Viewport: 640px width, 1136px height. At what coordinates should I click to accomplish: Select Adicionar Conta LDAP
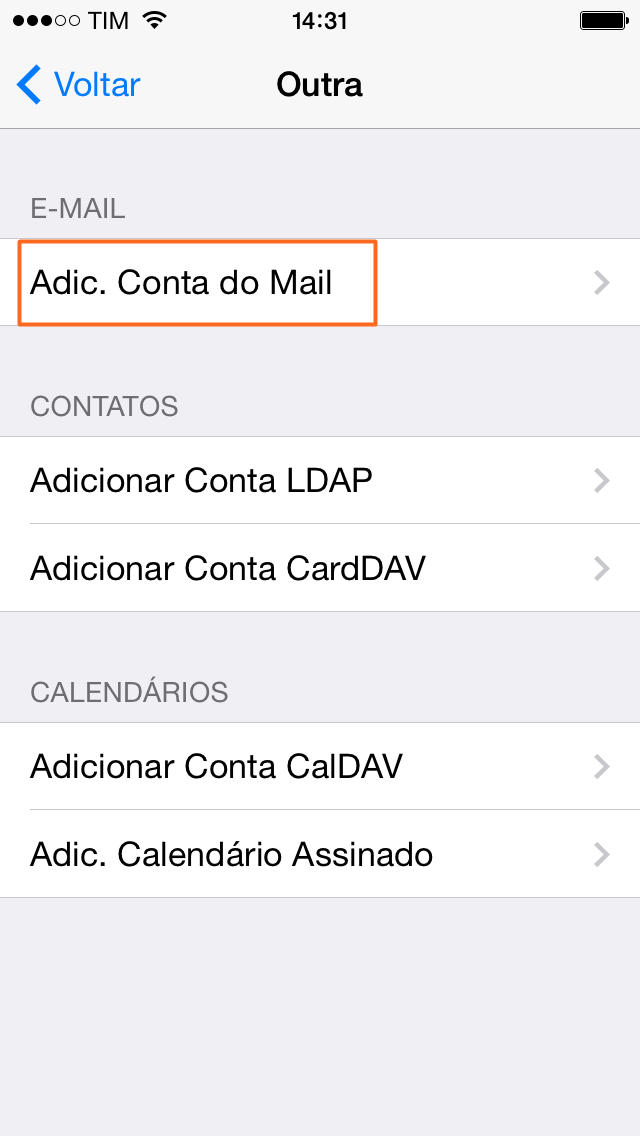tap(320, 480)
